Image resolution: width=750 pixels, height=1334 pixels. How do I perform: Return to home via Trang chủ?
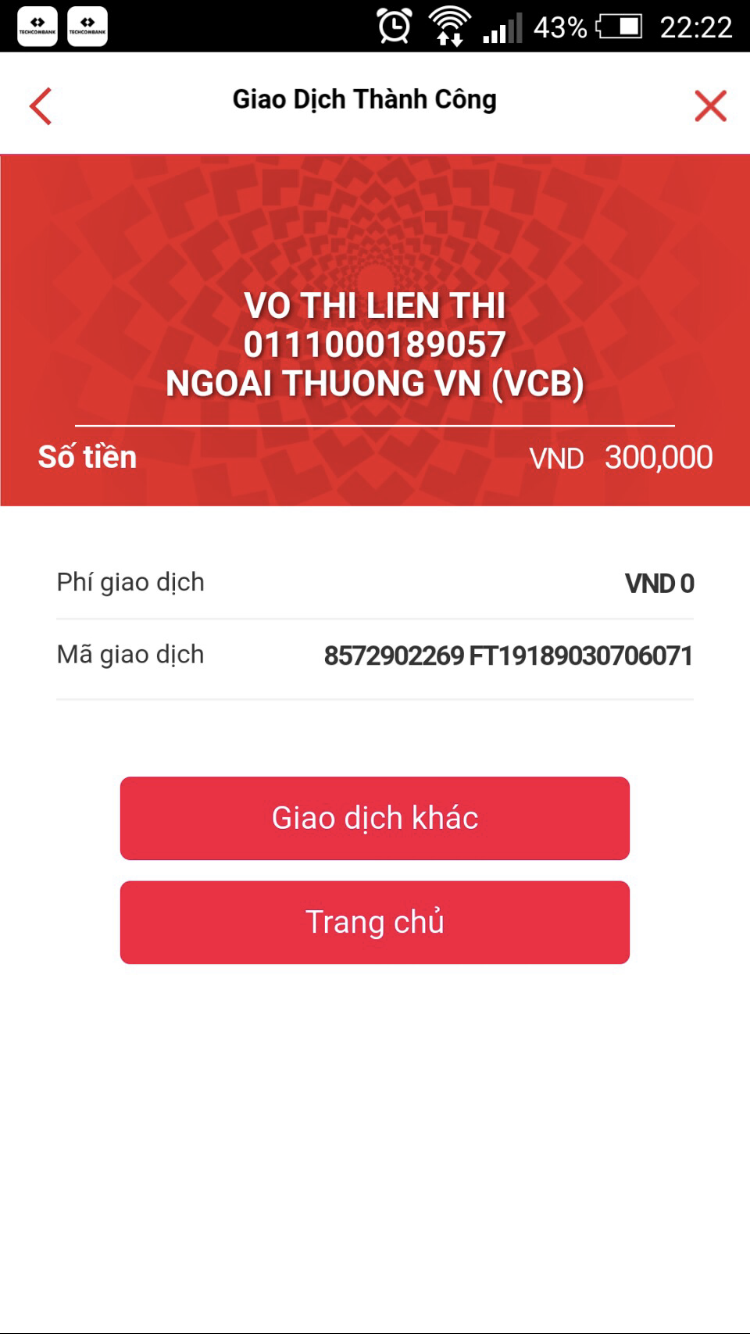tap(375, 922)
